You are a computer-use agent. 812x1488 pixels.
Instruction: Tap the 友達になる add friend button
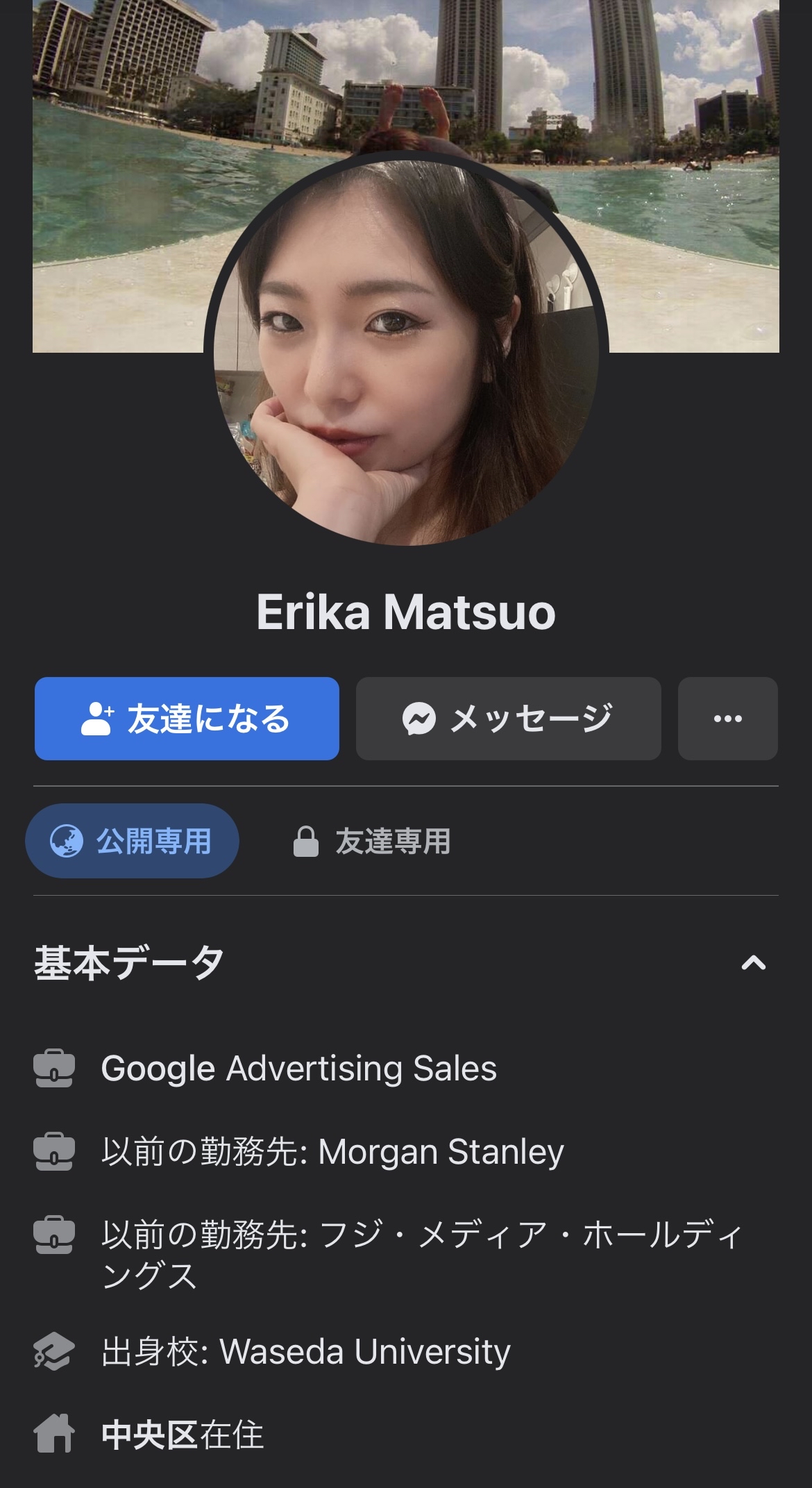tap(187, 719)
